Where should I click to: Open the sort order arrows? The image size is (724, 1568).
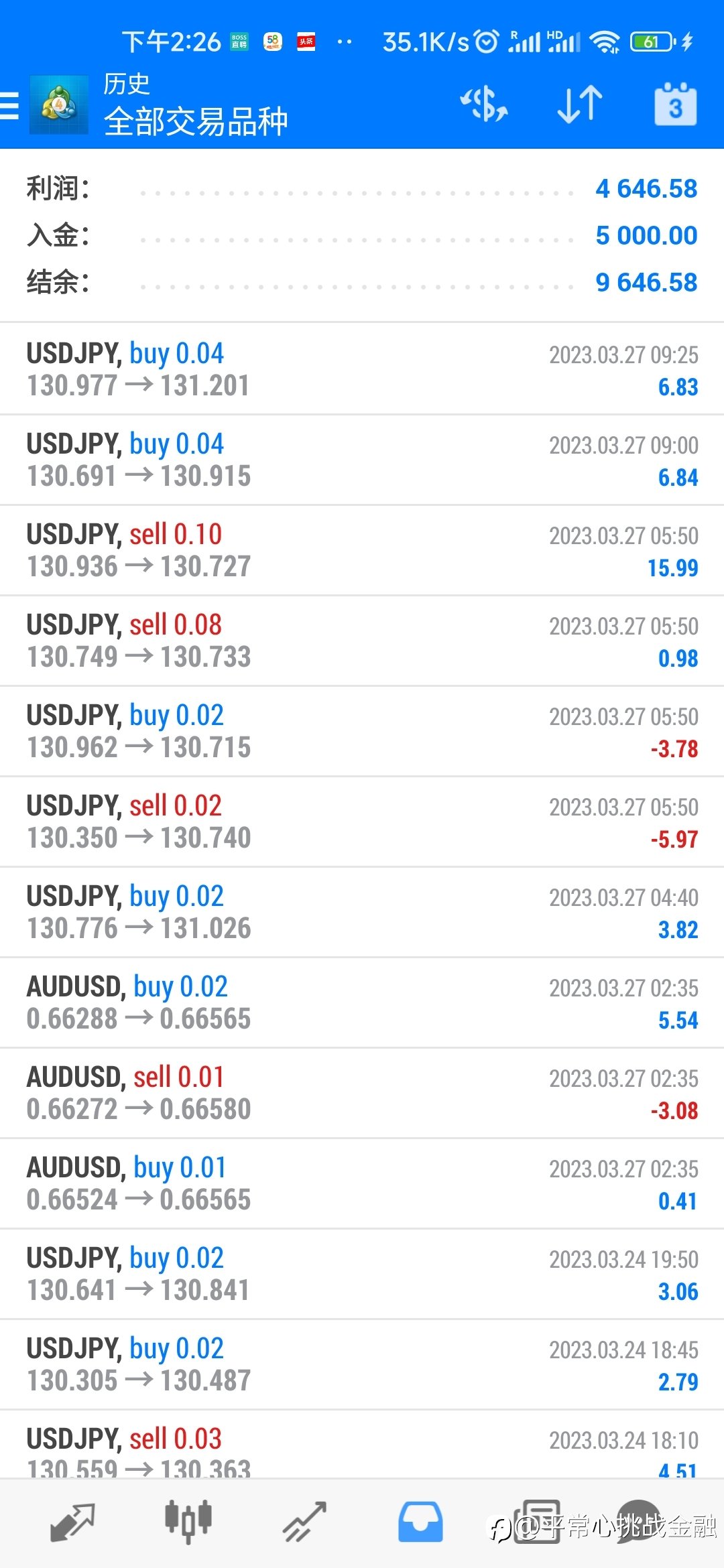[x=580, y=105]
